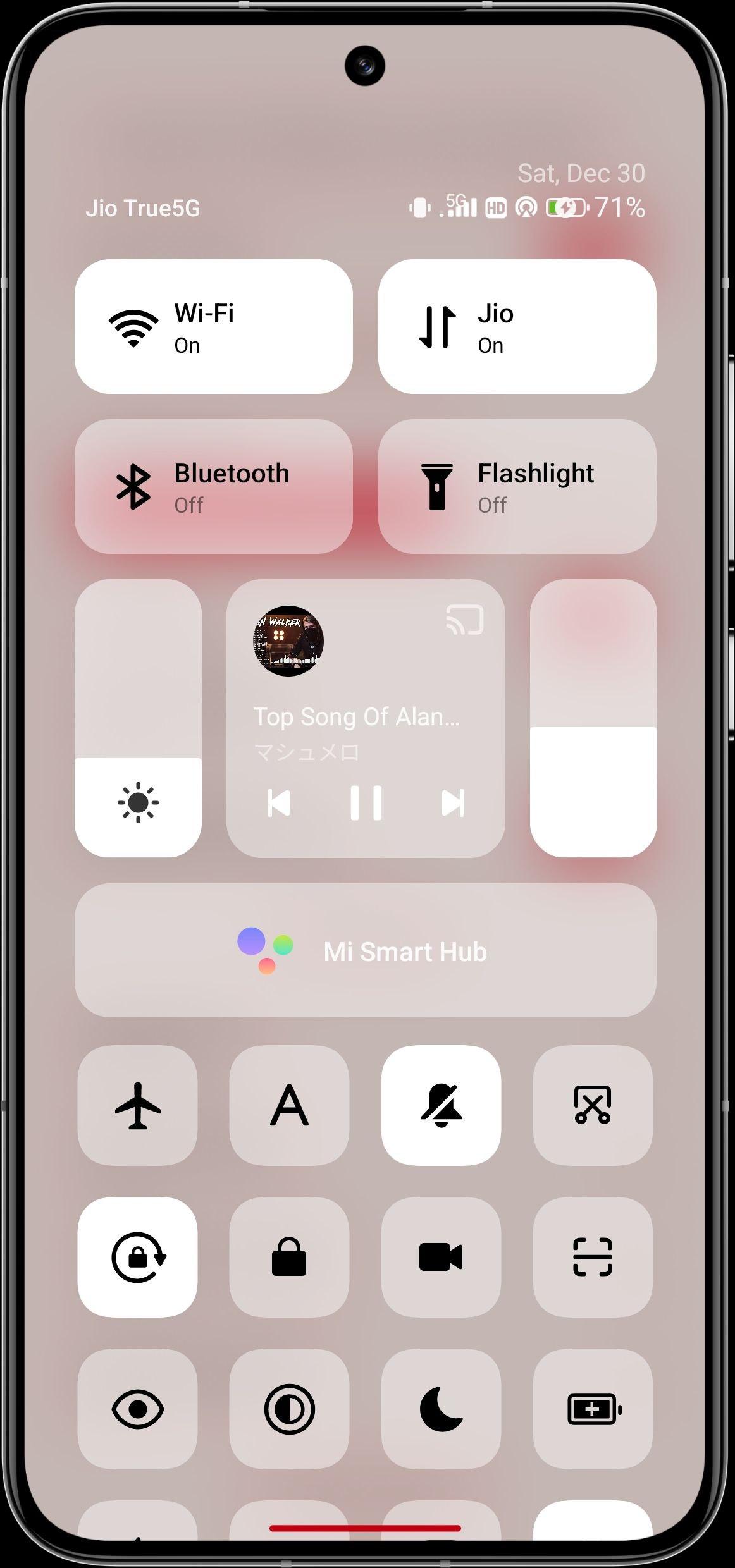The width and height of the screenshot is (735, 1568).
Task: Take a screenshot with scissors icon
Action: pyautogui.click(x=593, y=1105)
